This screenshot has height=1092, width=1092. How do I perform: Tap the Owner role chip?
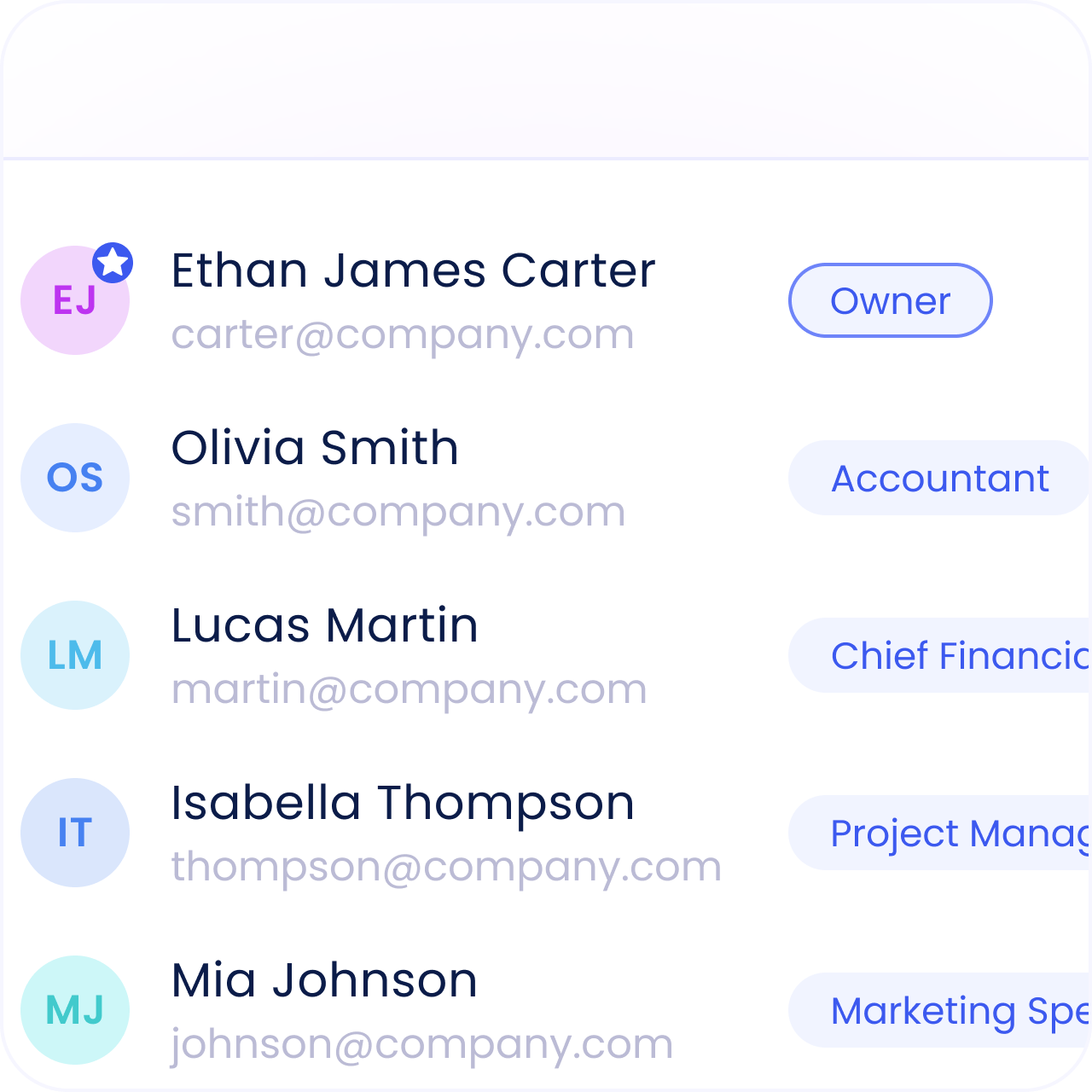[x=890, y=301]
